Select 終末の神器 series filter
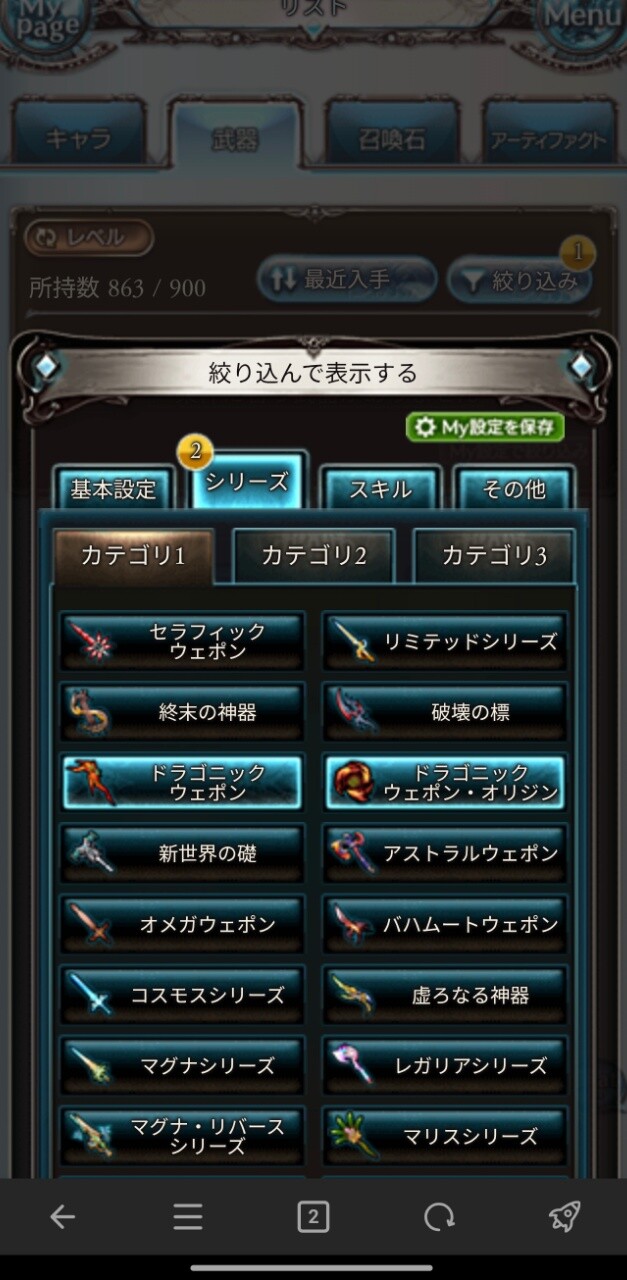Viewport: 627px width, 1280px height. 182,712
